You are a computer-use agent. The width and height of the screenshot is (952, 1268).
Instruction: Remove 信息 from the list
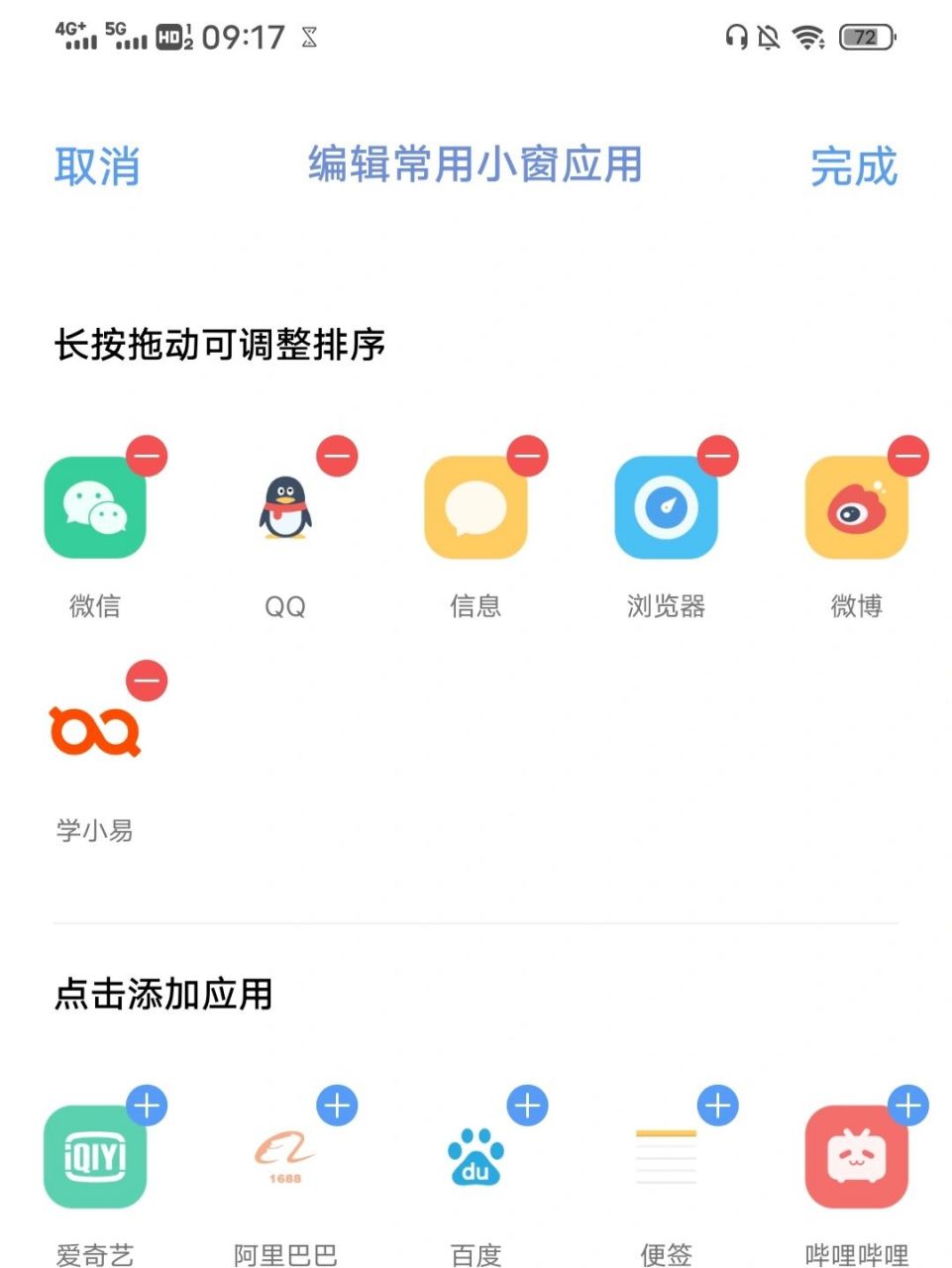[527, 457]
